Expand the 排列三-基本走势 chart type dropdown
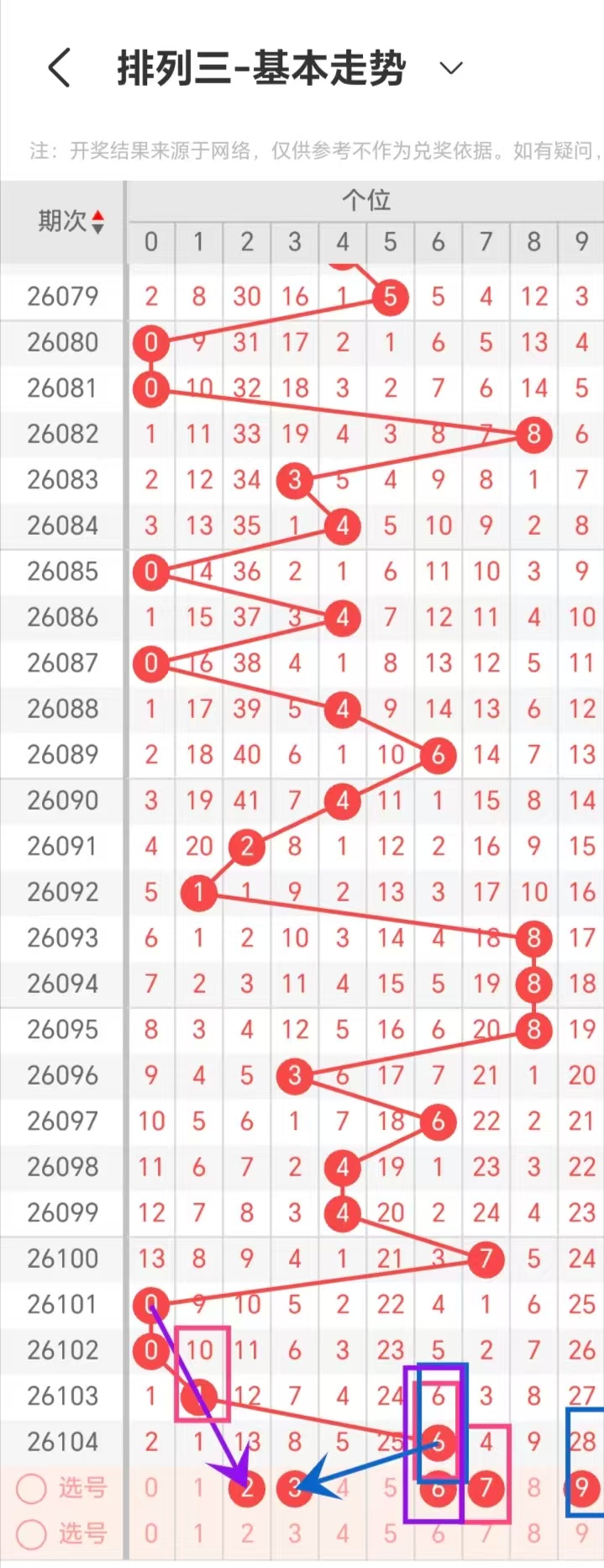 point(451,68)
